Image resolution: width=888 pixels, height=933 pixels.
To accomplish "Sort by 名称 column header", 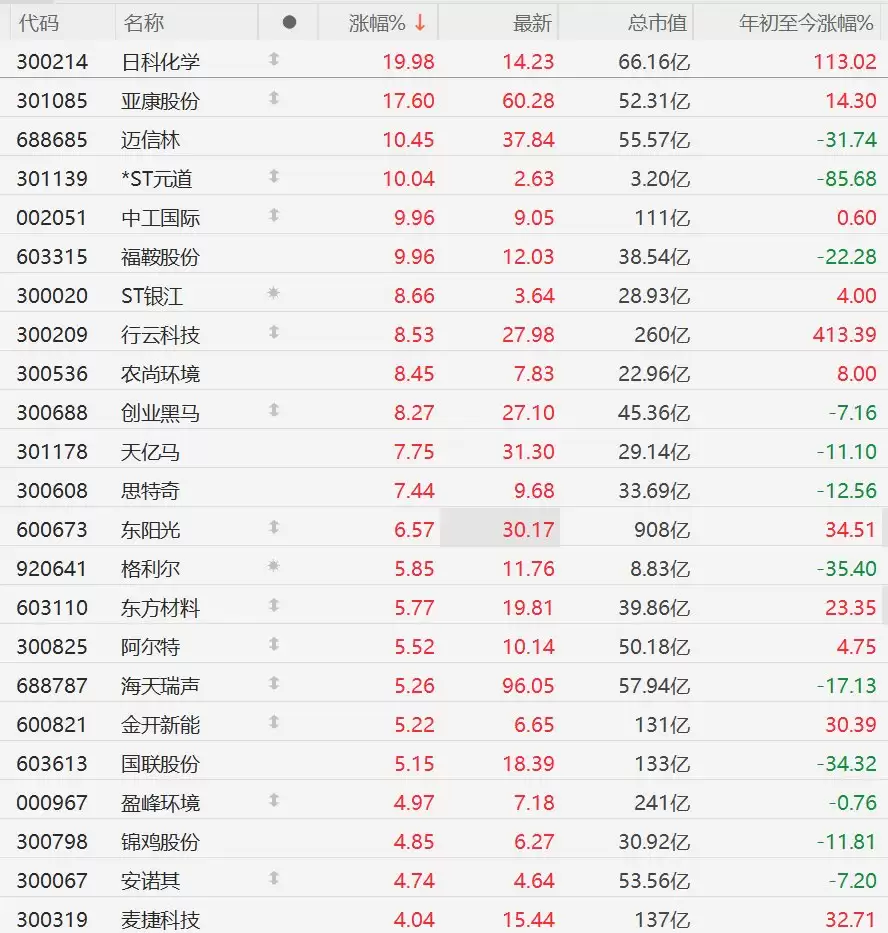I will (143, 23).
